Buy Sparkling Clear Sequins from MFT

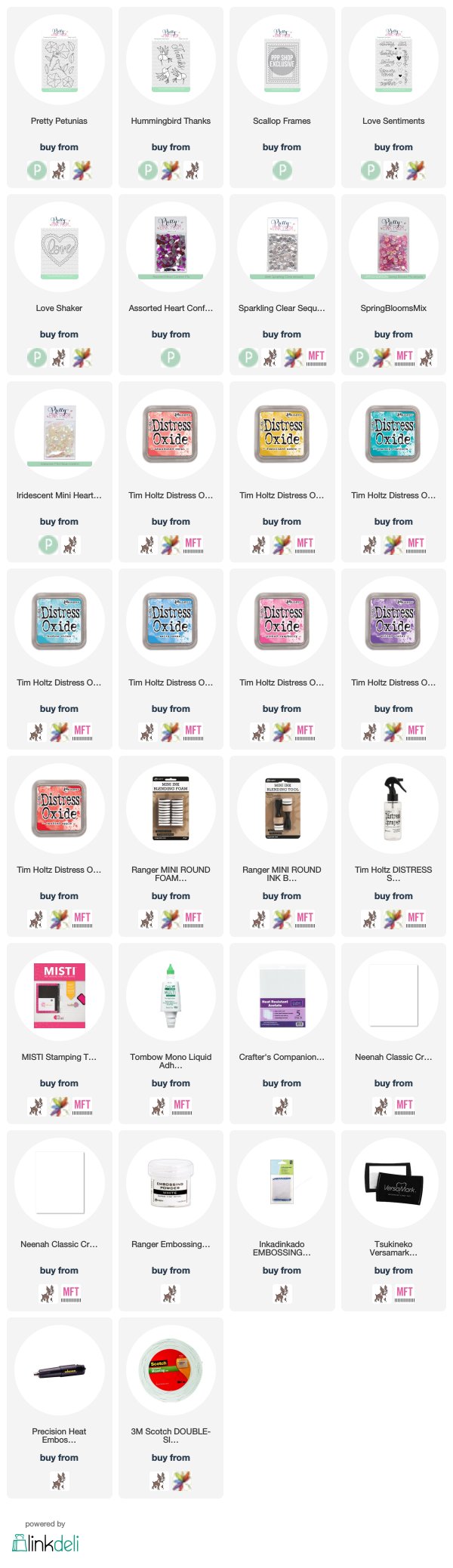(x=316, y=358)
